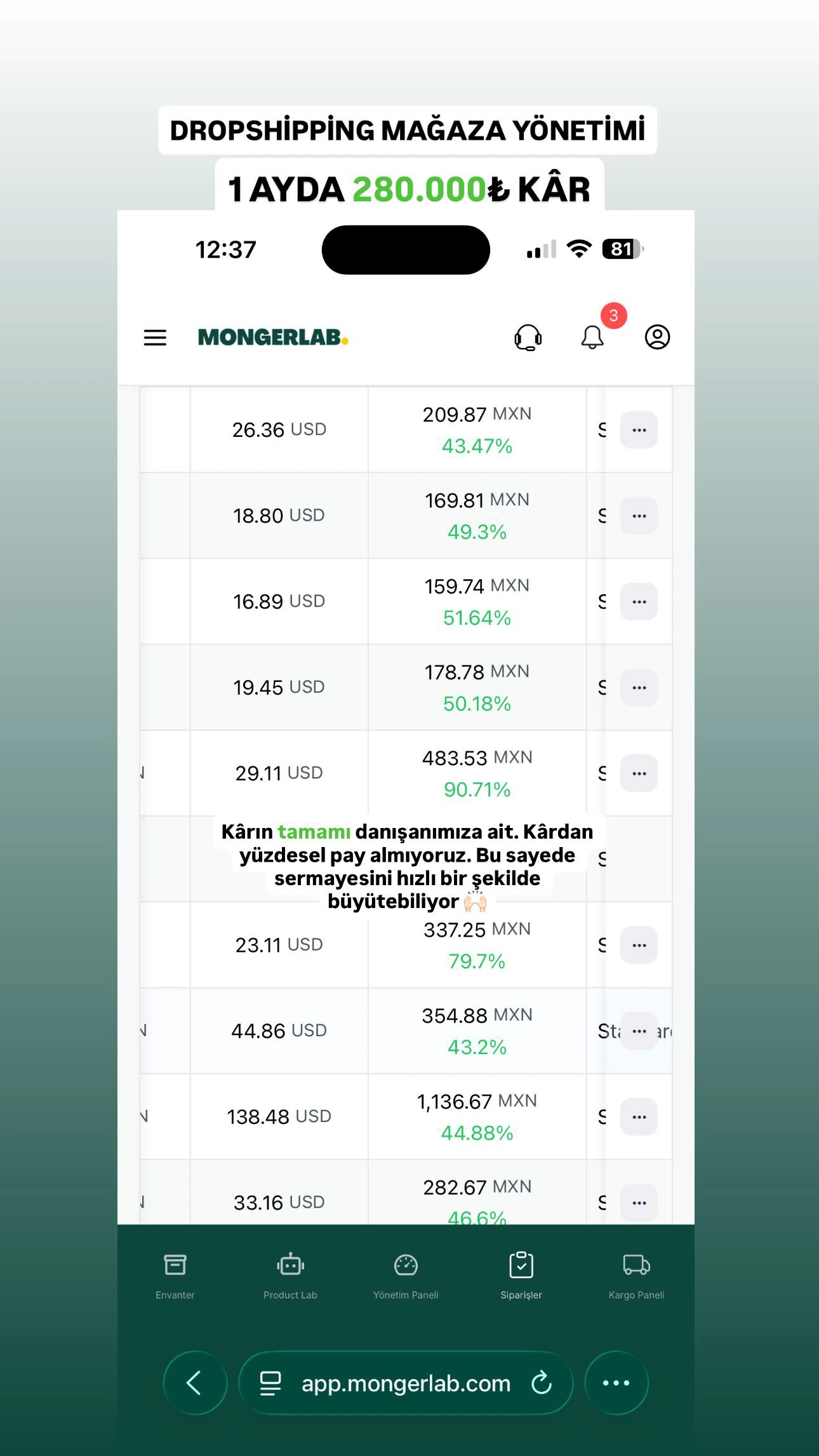Screen dimensions: 819x1456
Task: Open Product Lab from the bottom bar
Action: tap(290, 1265)
